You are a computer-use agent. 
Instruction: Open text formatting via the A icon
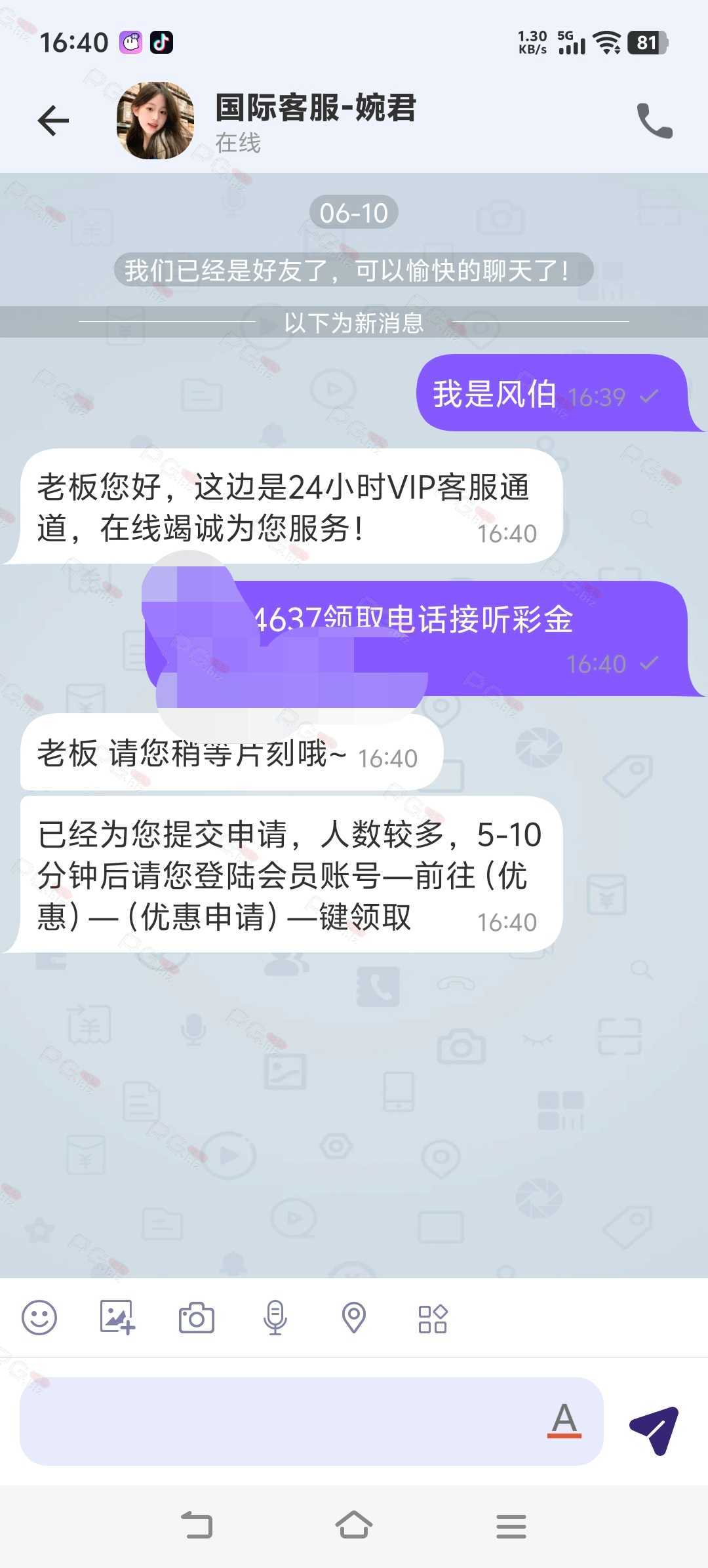click(564, 1420)
